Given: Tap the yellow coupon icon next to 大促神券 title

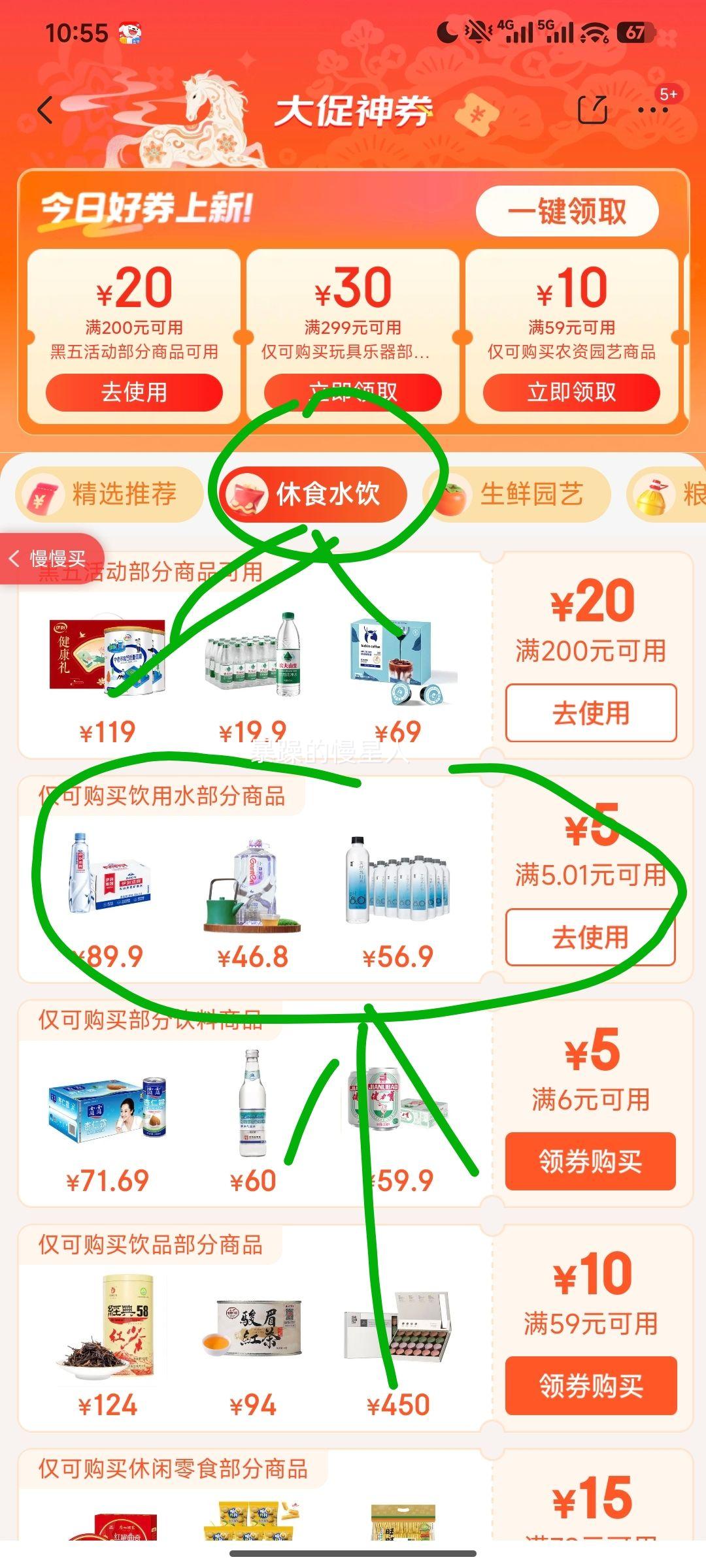Looking at the screenshot, I should point(480,112).
